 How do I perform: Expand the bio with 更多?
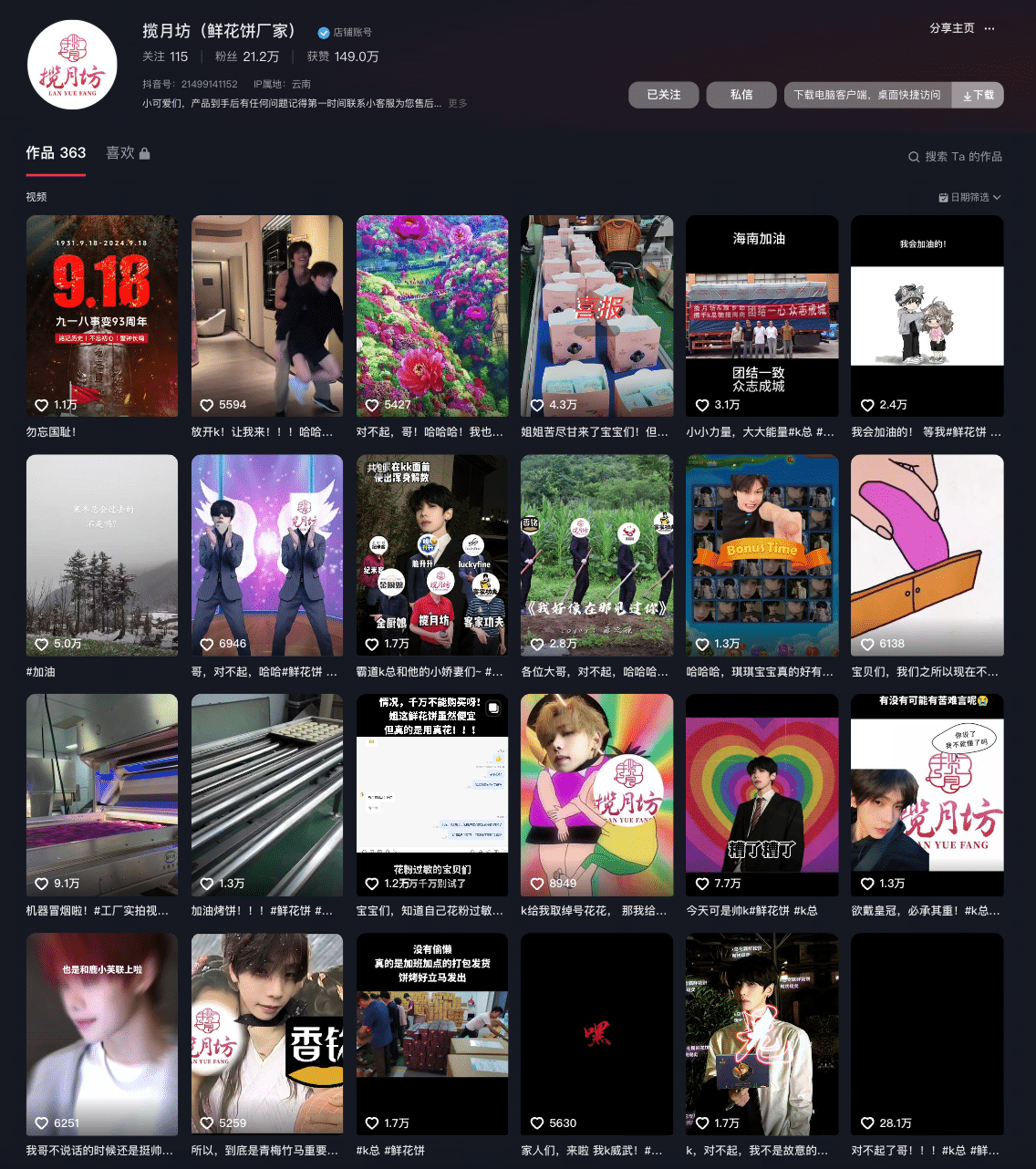[x=458, y=104]
